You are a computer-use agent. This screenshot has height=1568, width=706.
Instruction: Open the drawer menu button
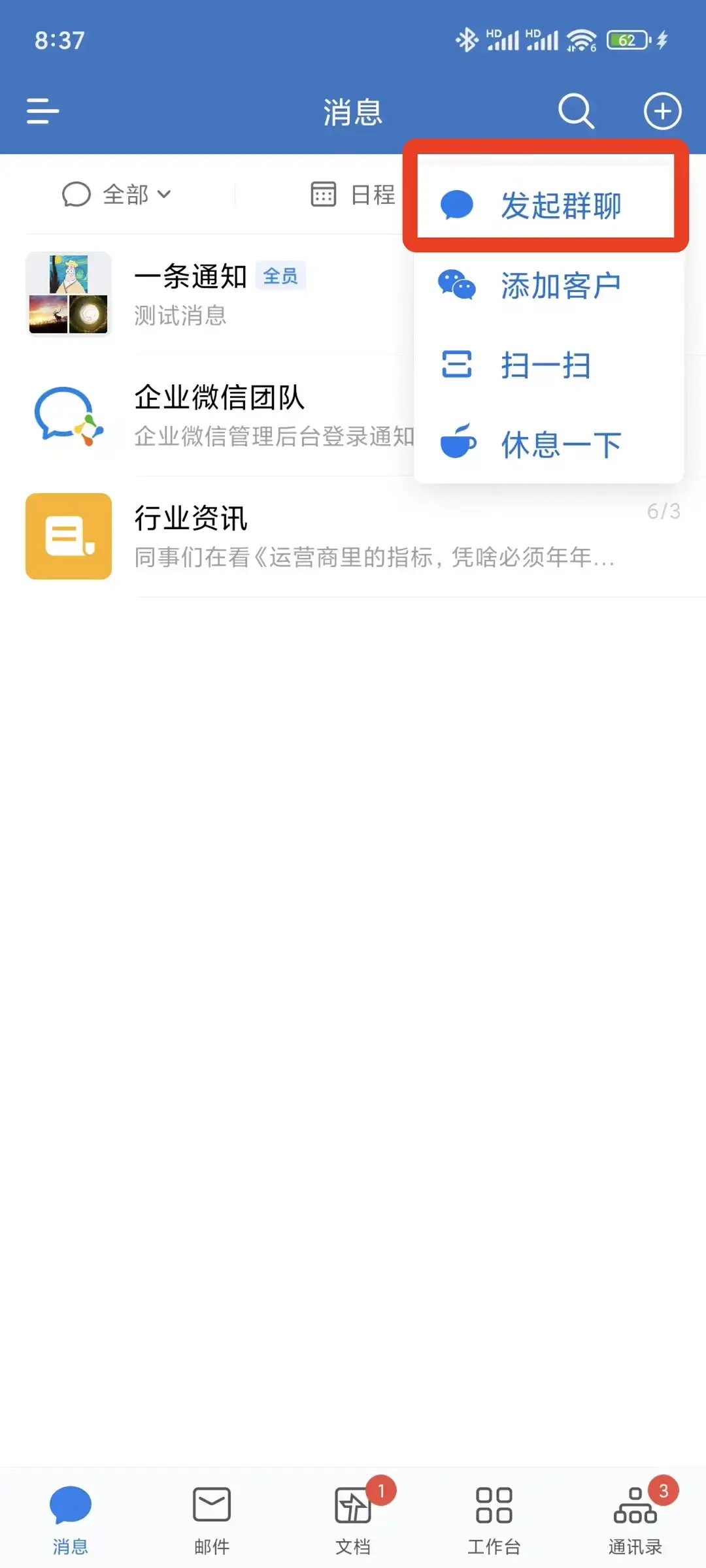coord(42,111)
